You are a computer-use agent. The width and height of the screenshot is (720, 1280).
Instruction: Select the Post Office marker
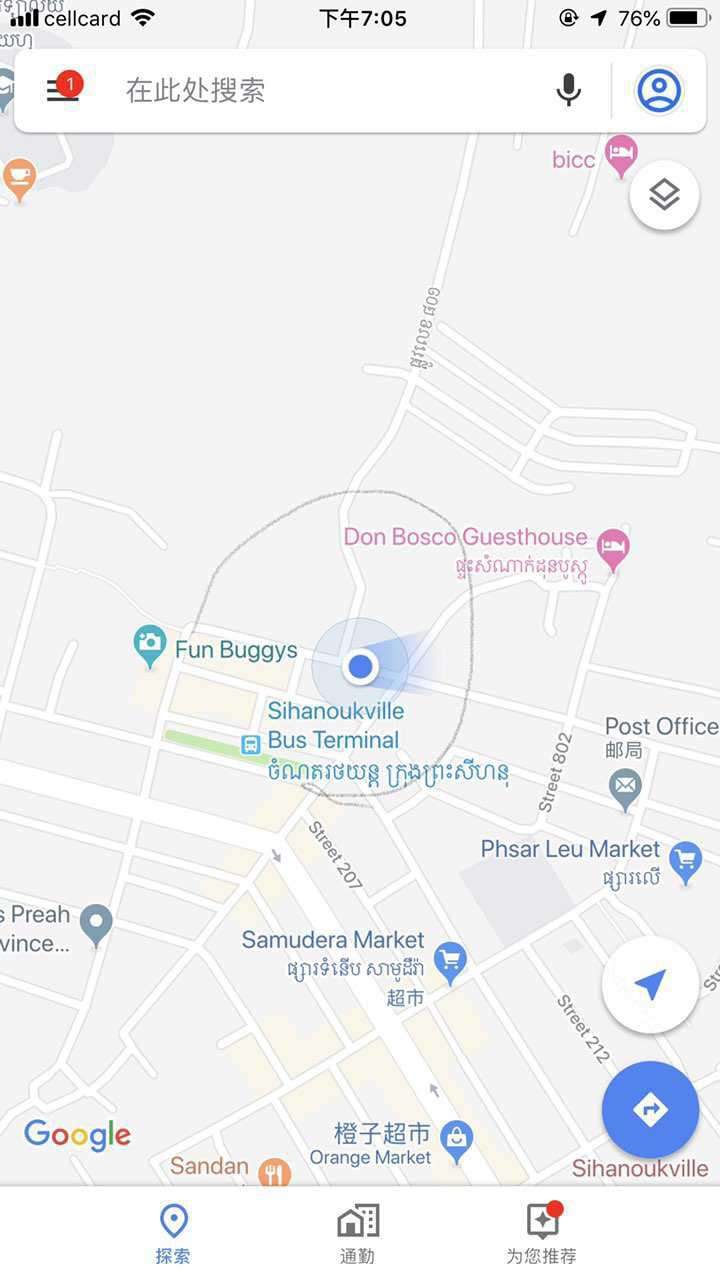click(x=625, y=788)
